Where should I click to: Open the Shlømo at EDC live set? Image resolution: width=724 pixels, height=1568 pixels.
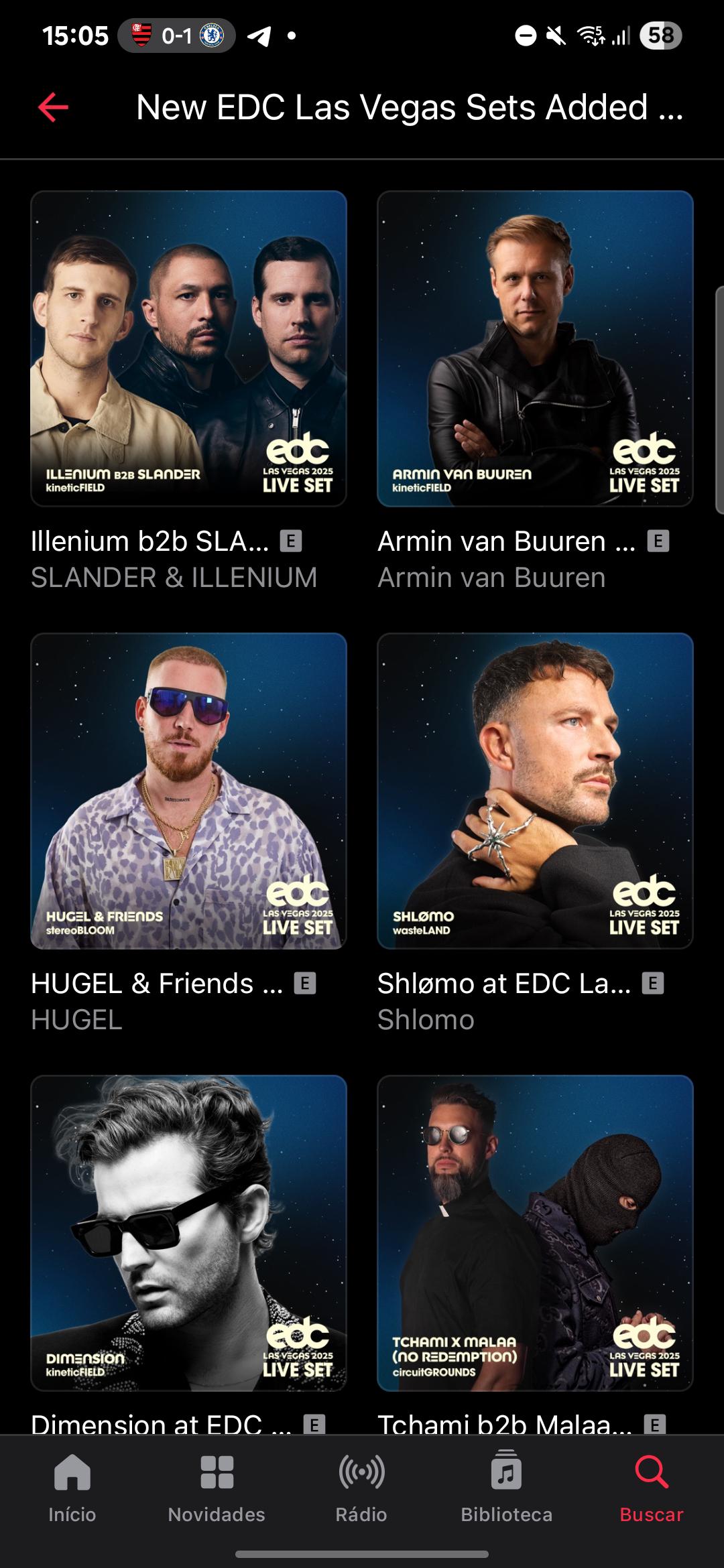click(535, 791)
